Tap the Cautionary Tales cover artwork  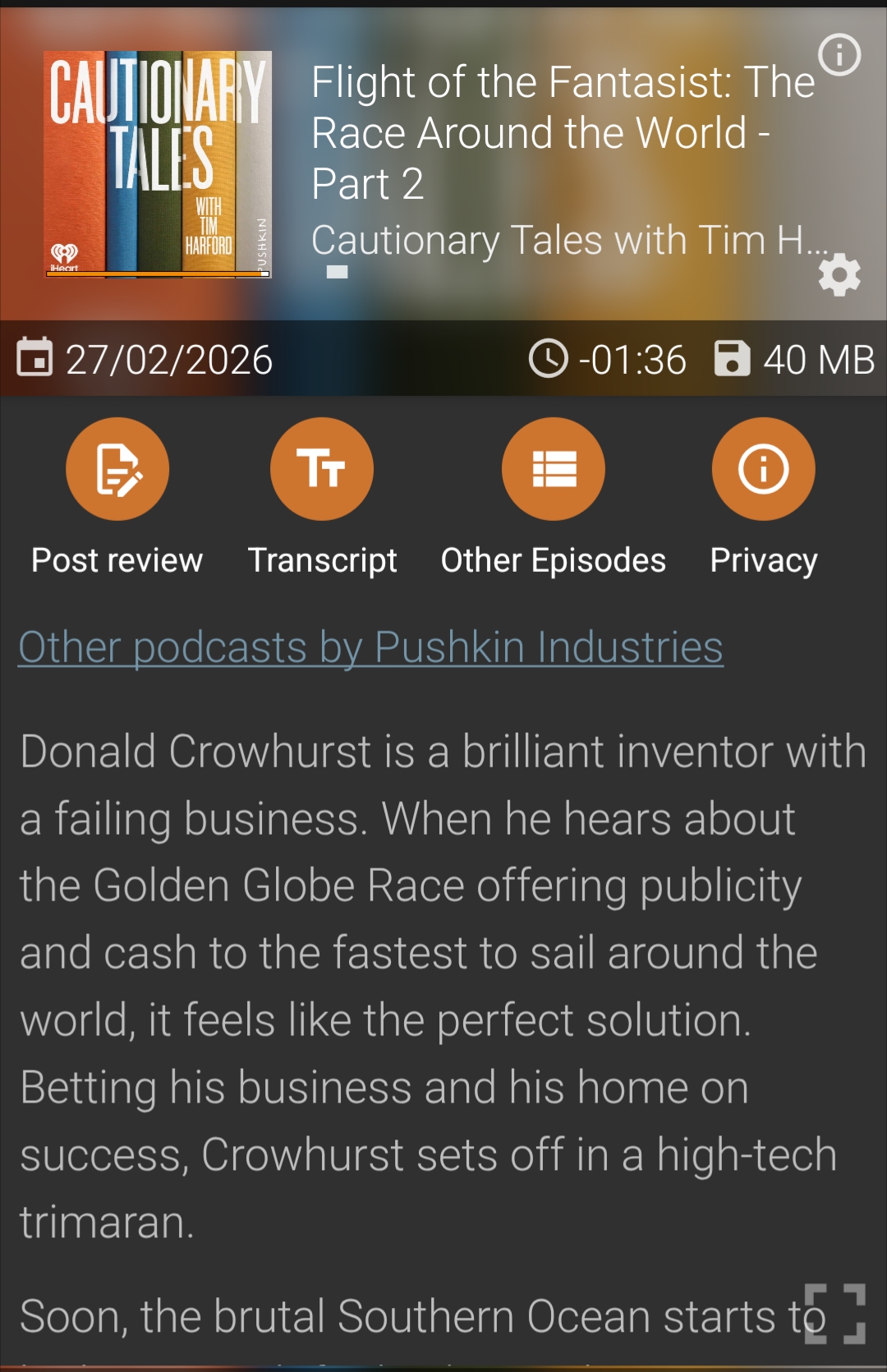pyautogui.click(x=158, y=164)
